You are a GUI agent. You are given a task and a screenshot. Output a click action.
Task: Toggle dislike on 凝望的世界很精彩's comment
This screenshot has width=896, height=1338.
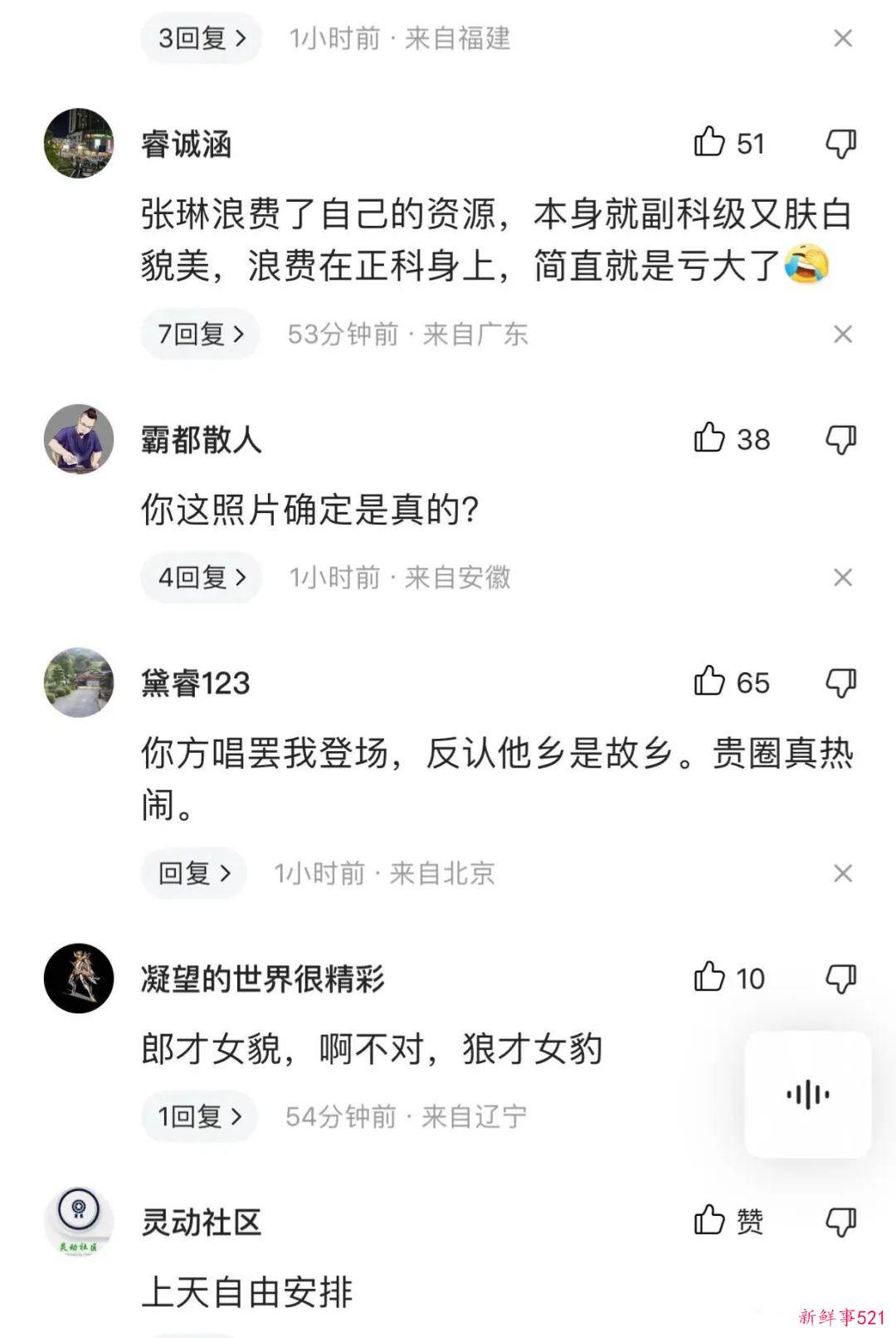(843, 979)
